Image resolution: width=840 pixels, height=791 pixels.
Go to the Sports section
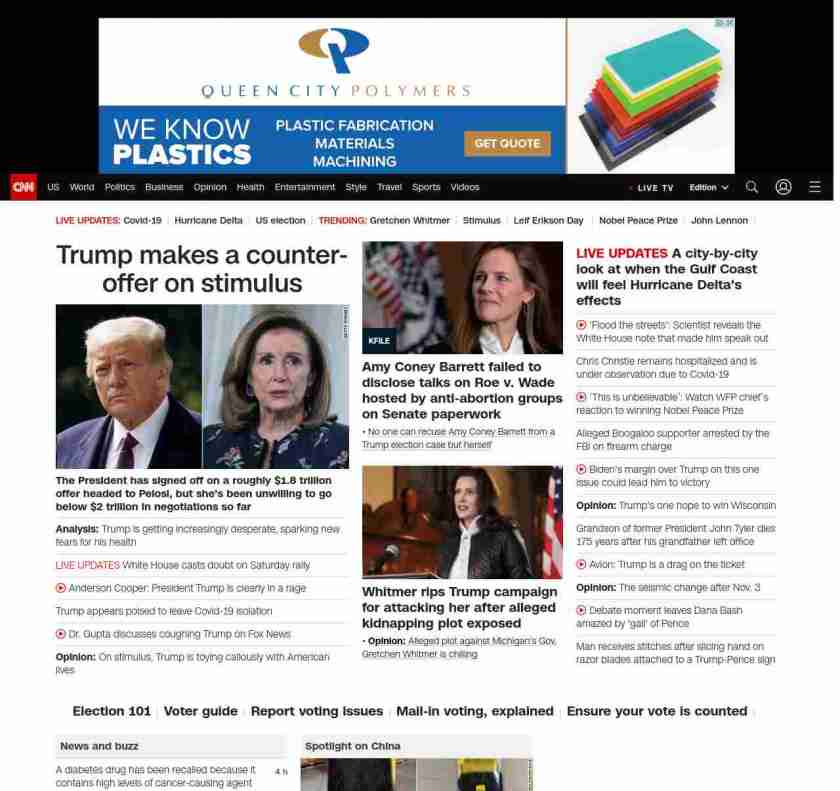point(426,187)
